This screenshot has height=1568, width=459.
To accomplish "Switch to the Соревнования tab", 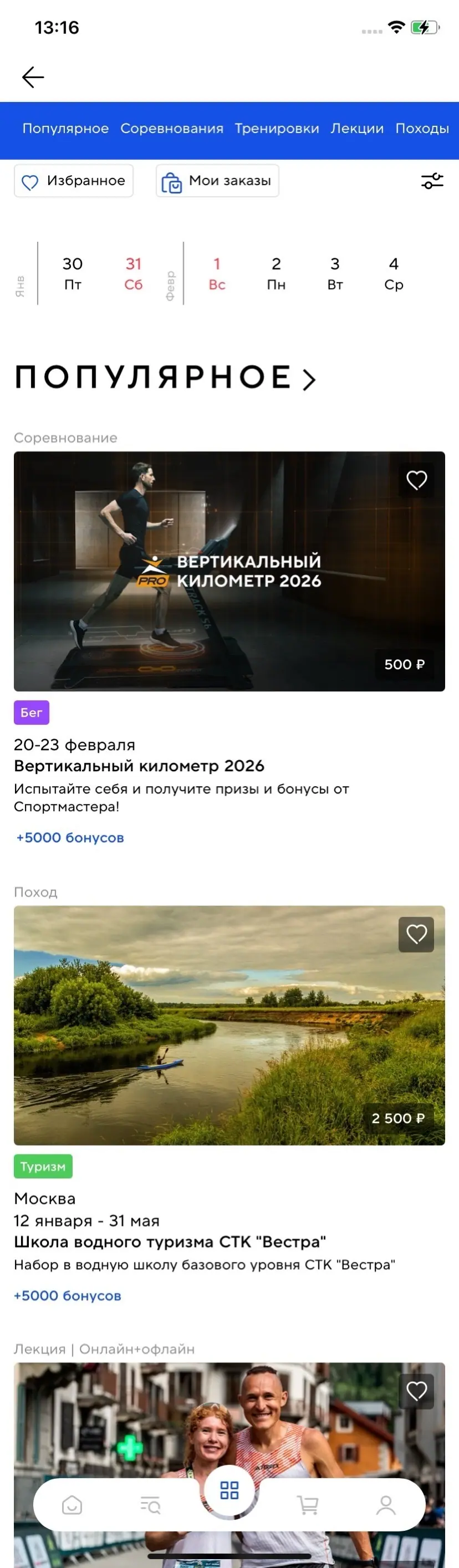I will [x=172, y=129].
